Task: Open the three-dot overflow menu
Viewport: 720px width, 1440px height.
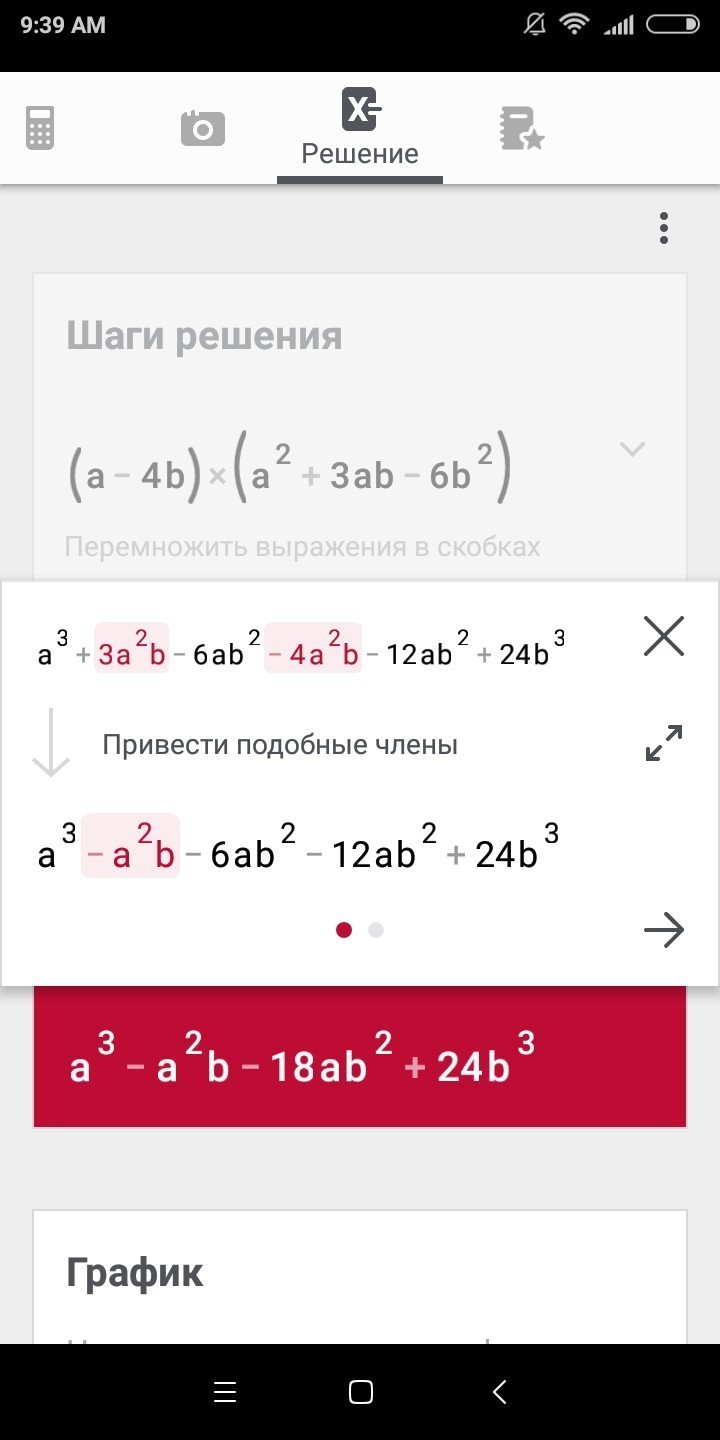Action: pos(664,228)
